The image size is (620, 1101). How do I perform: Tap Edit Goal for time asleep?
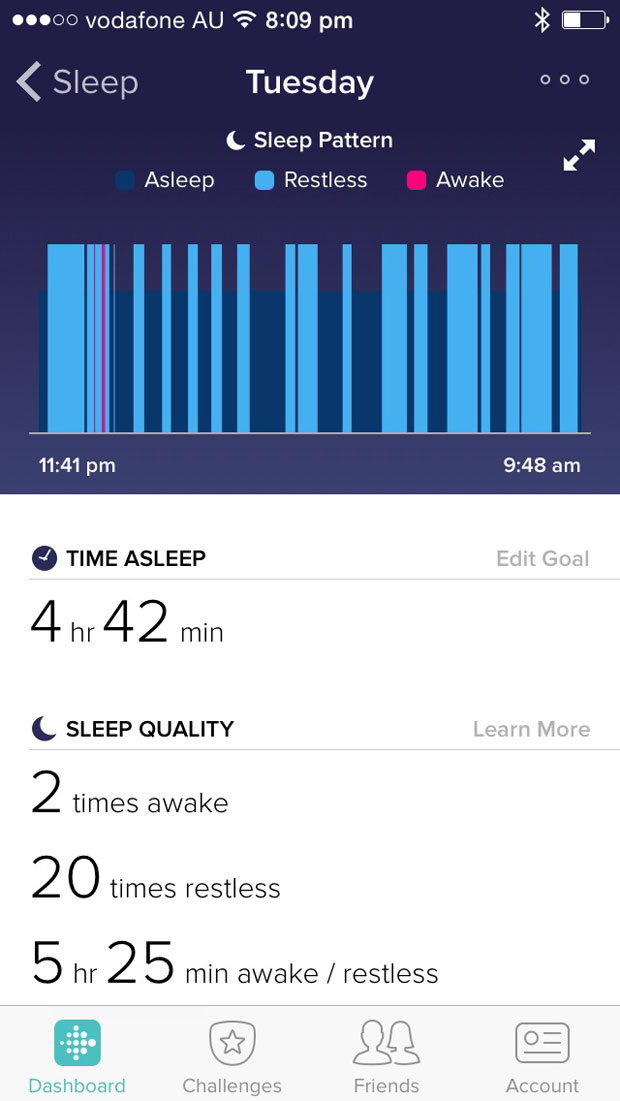(542, 558)
